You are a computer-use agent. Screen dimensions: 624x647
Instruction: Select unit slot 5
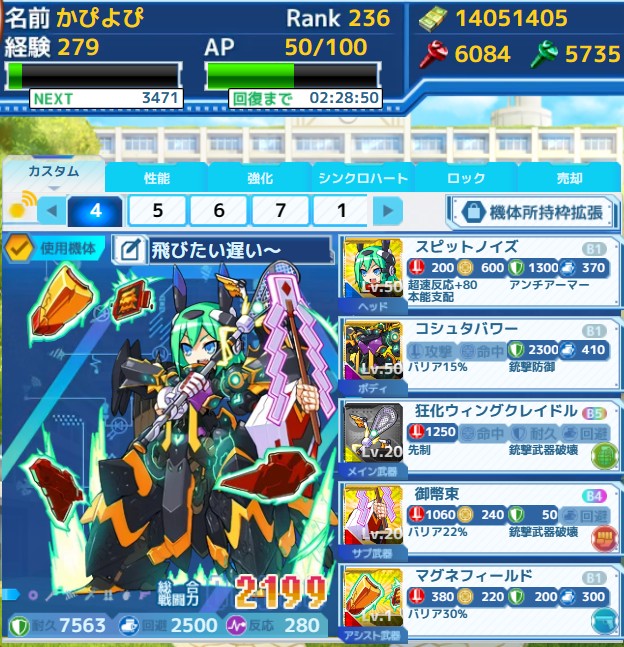[156, 211]
